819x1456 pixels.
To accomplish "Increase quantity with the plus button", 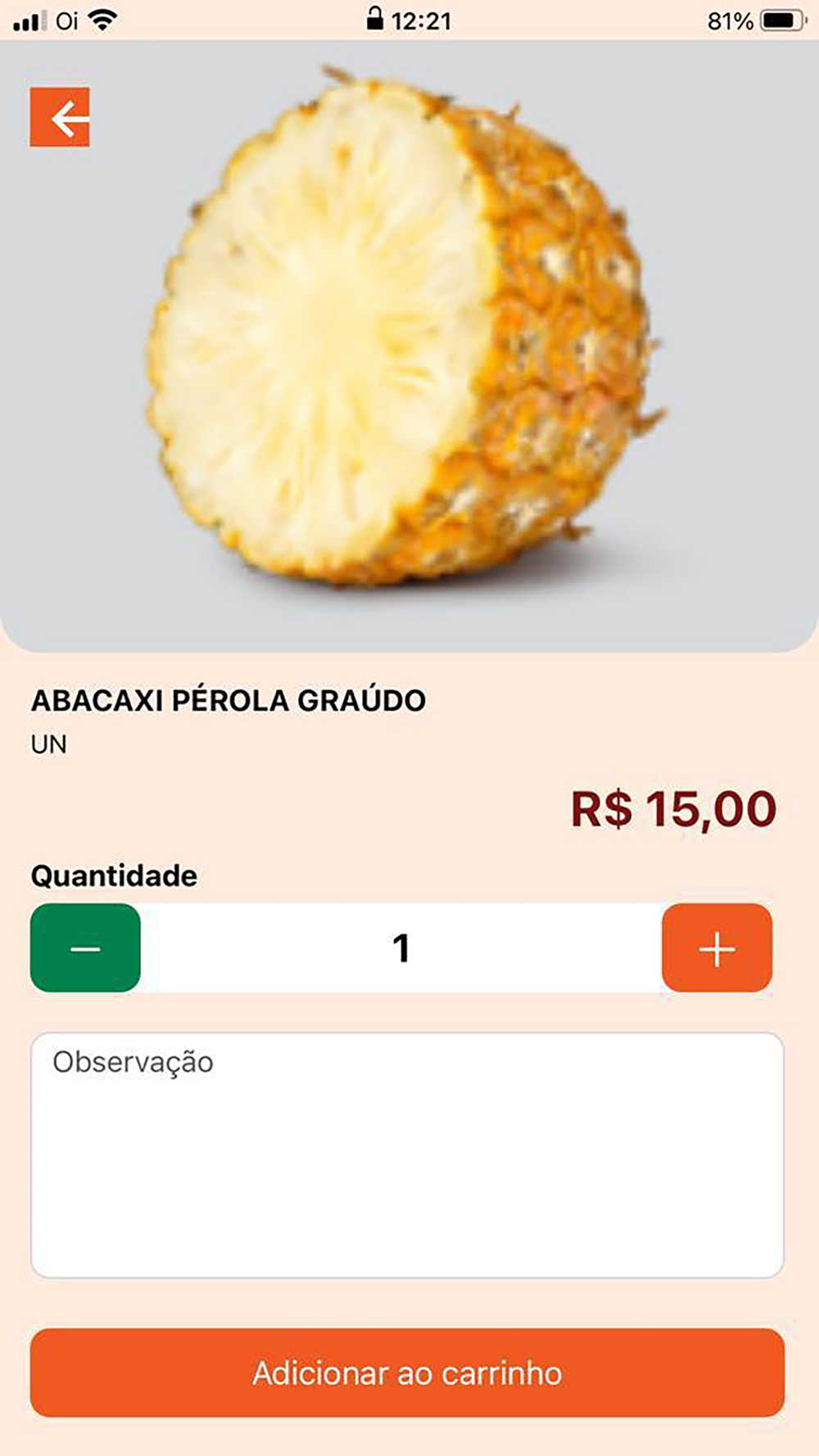I will (x=717, y=947).
